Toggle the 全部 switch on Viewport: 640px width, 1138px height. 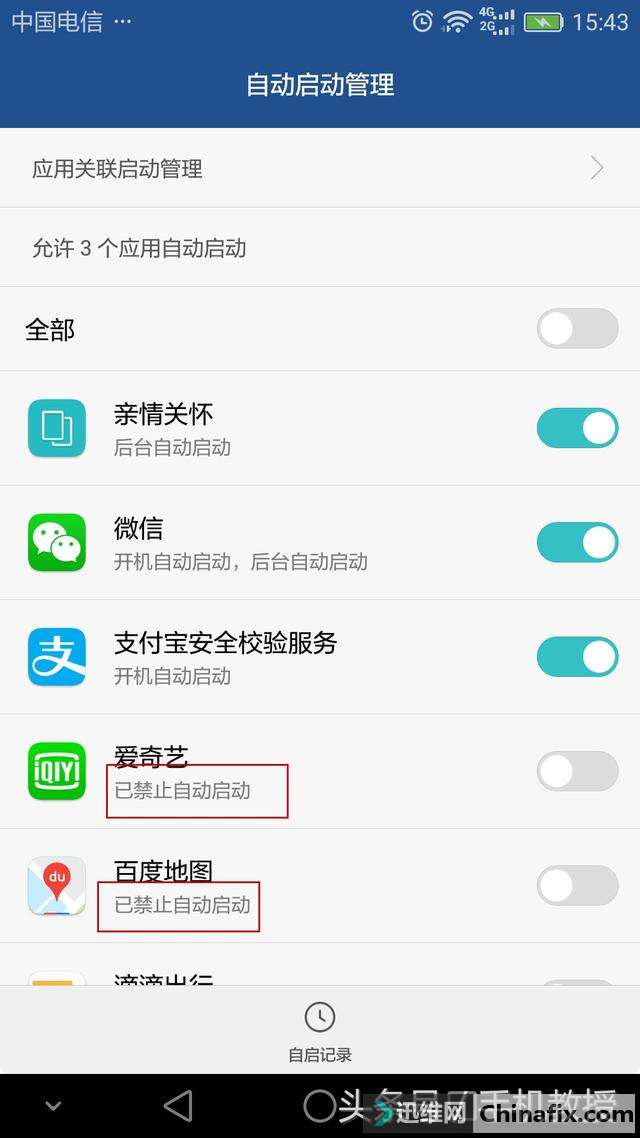578,329
